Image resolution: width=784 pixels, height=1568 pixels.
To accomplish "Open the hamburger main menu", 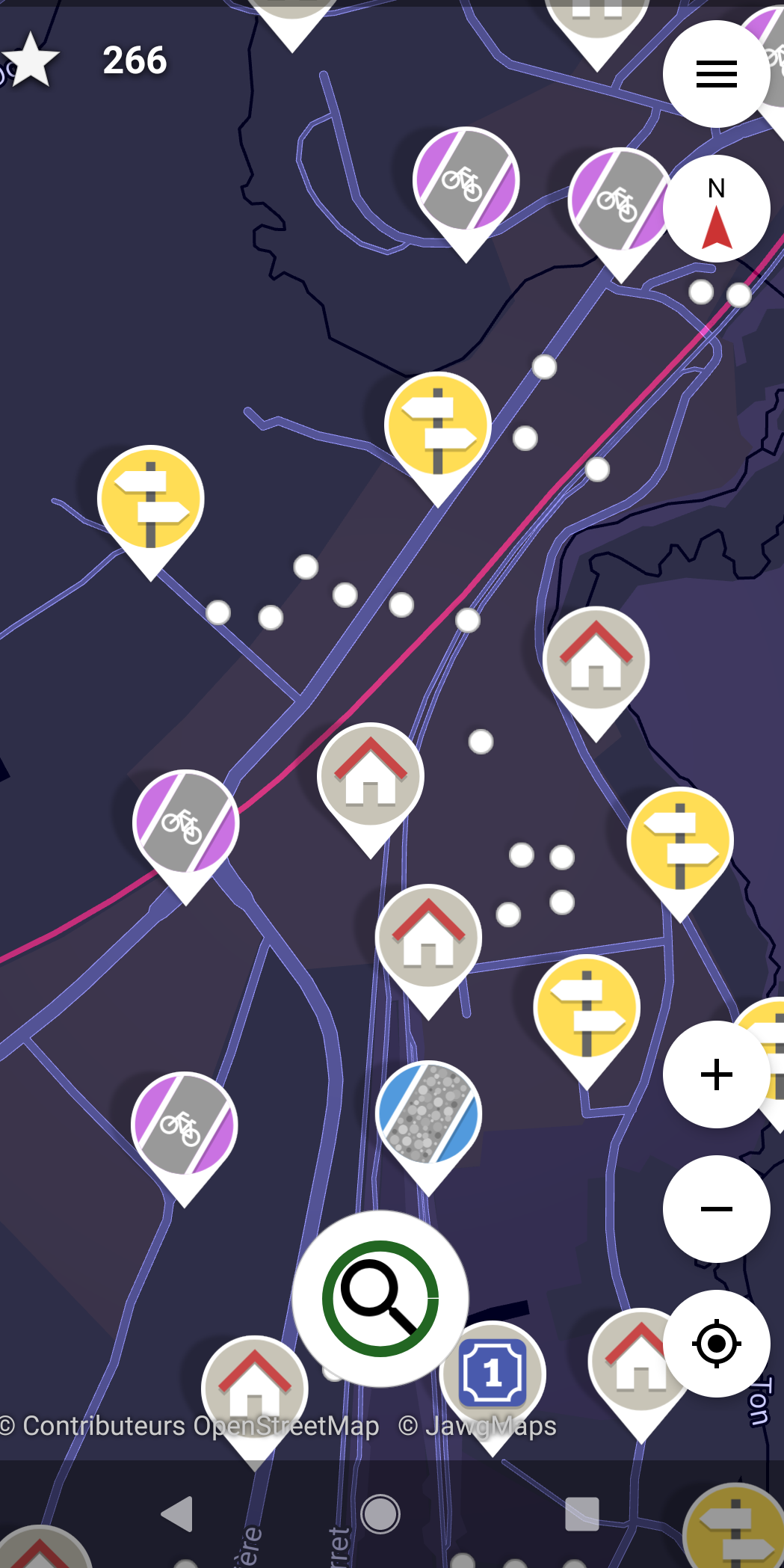I will point(716,74).
